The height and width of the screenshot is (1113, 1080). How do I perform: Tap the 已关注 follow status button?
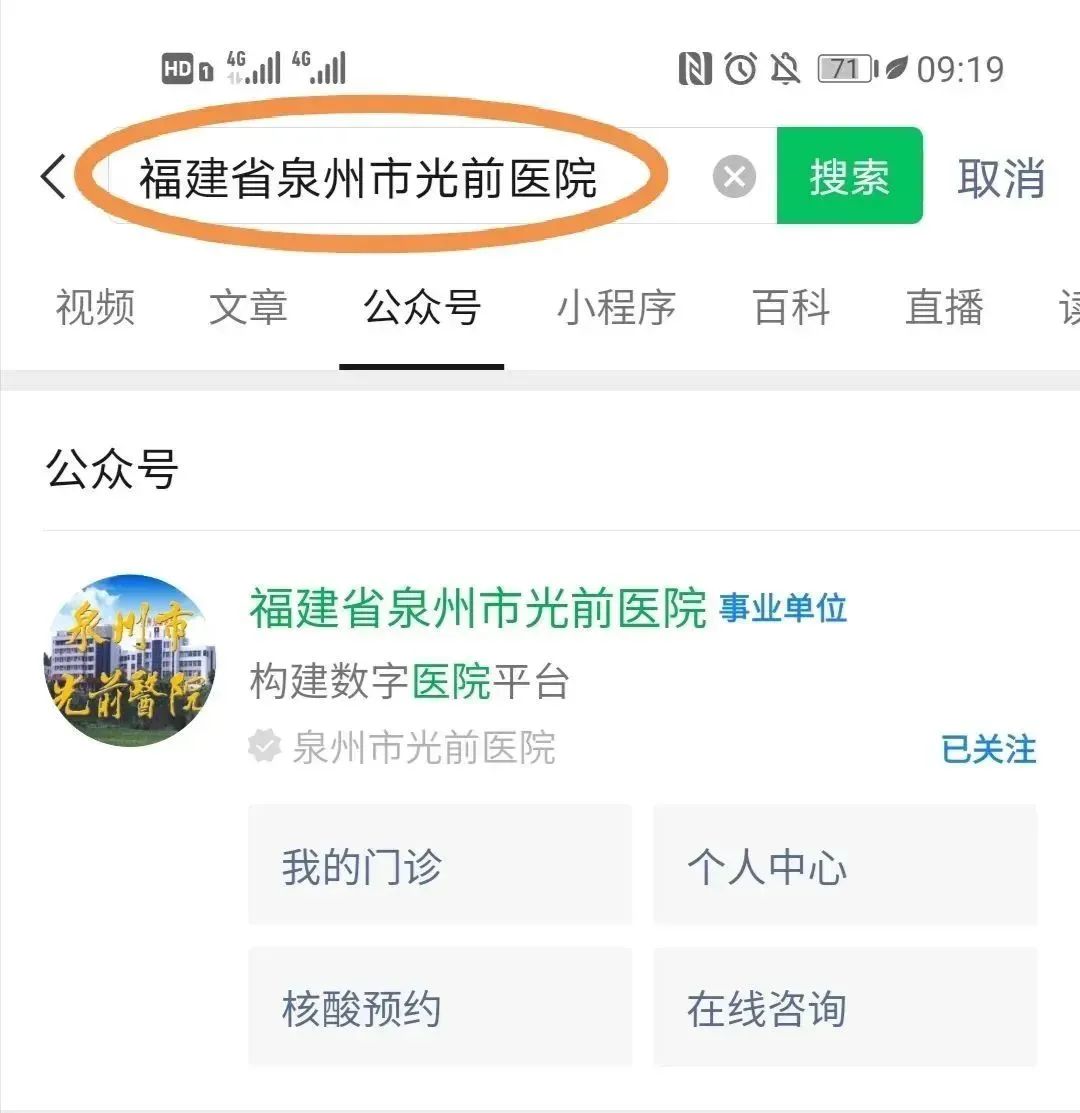click(988, 749)
